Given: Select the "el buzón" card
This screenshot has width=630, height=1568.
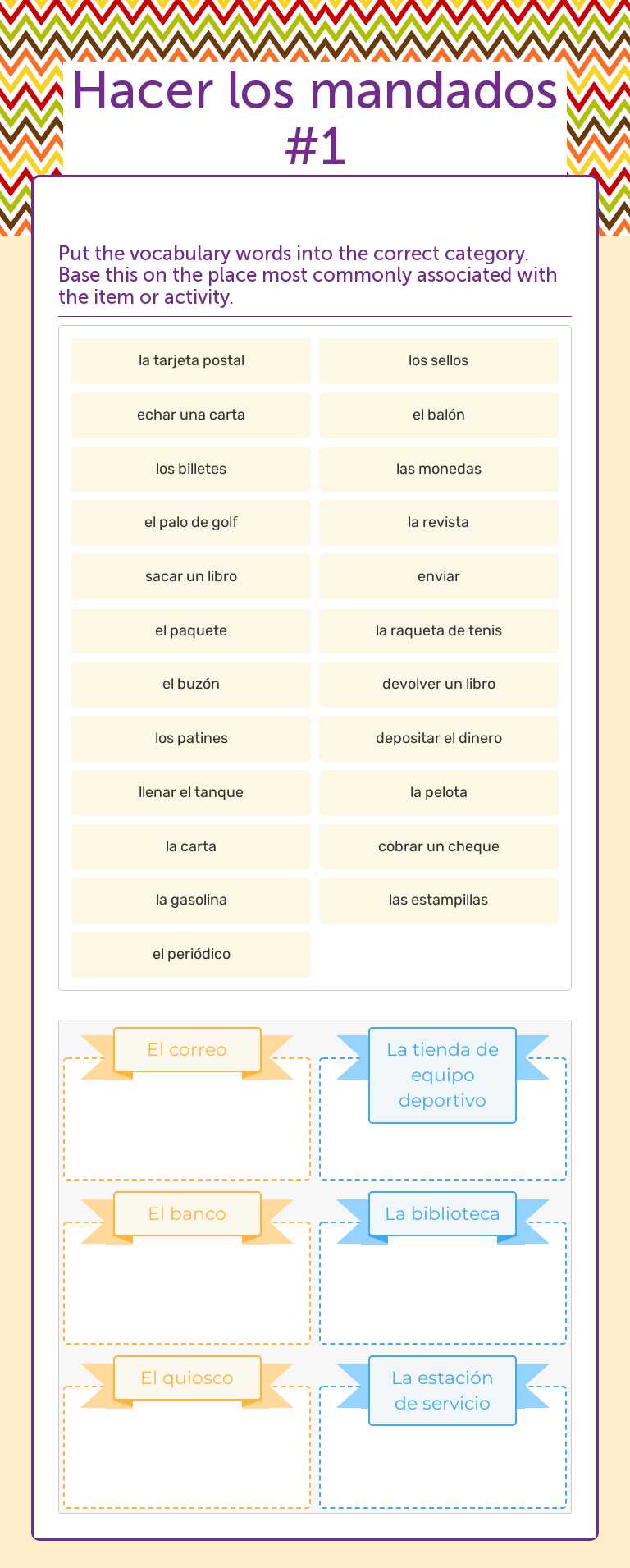Looking at the screenshot, I should coord(190,684).
